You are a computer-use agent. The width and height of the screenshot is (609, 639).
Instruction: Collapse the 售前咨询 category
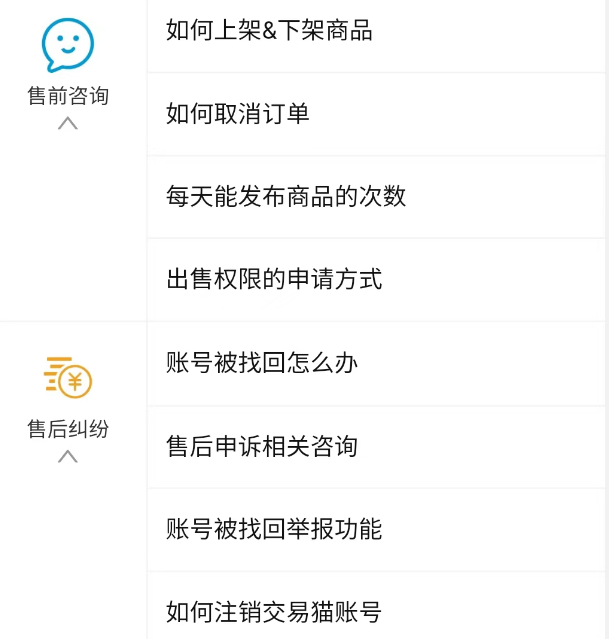[x=68, y=123]
